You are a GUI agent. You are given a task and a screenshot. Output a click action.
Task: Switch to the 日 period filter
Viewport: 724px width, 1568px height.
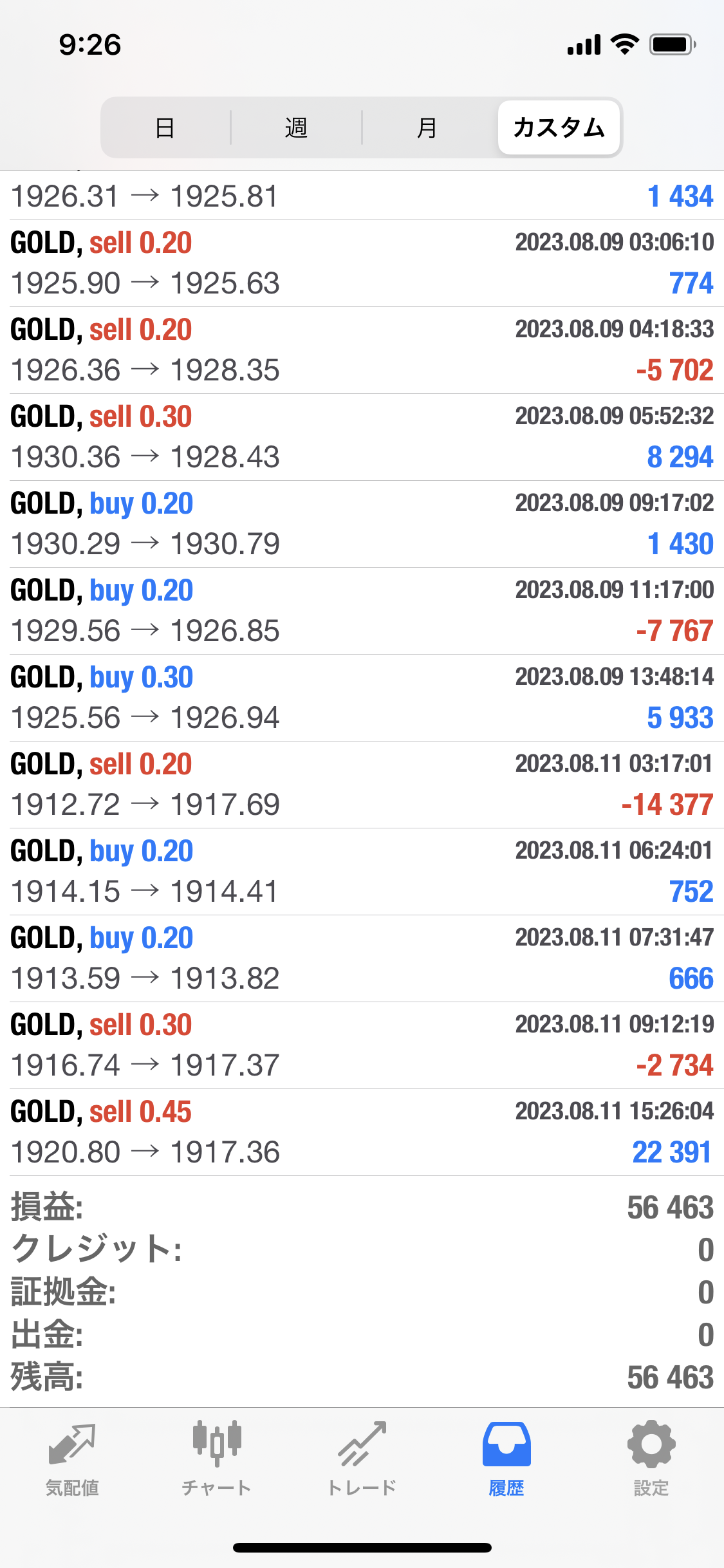pyautogui.click(x=165, y=127)
